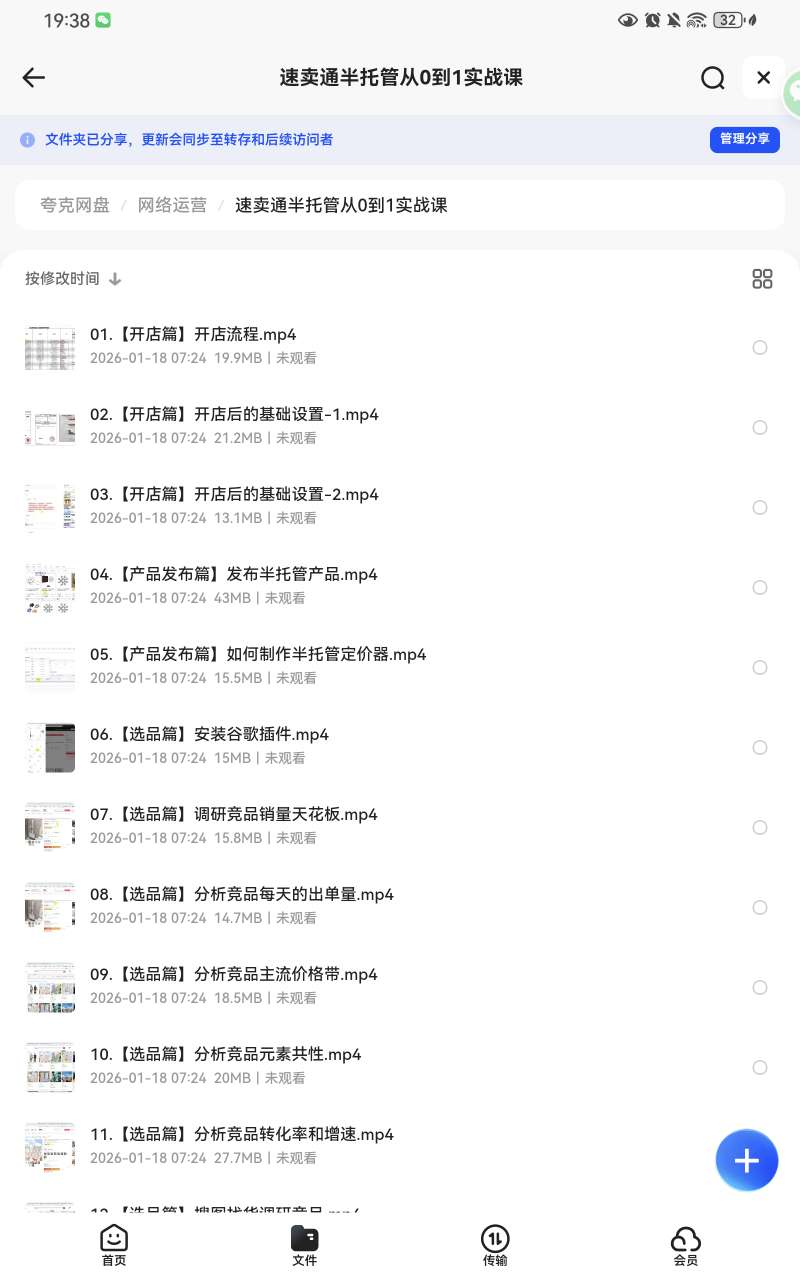Tap the blue plus floating button
The image size is (800, 1280).
click(746, 1160)
